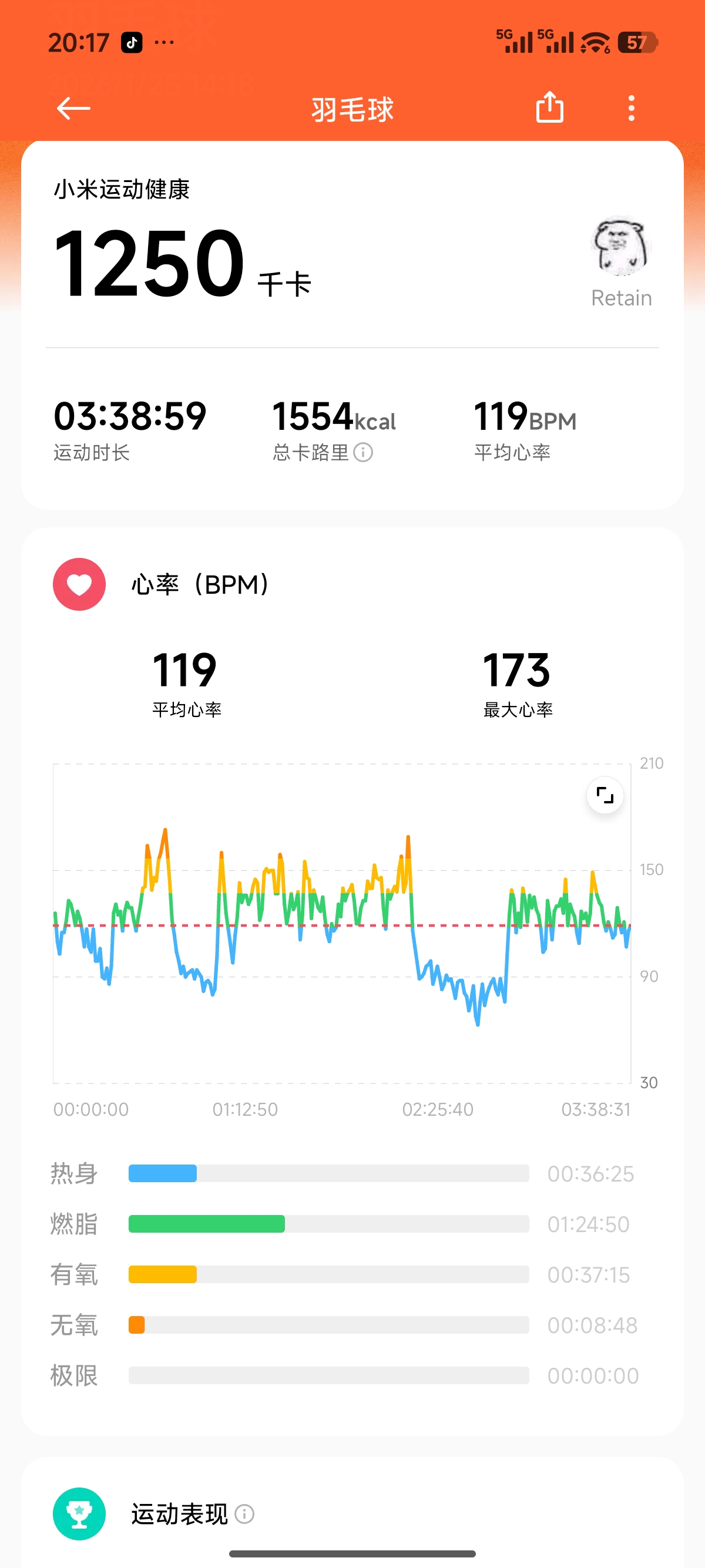Open the three-dot overflow menu
This screenshot has width=705, height=1568.
[x=632, y=108]
